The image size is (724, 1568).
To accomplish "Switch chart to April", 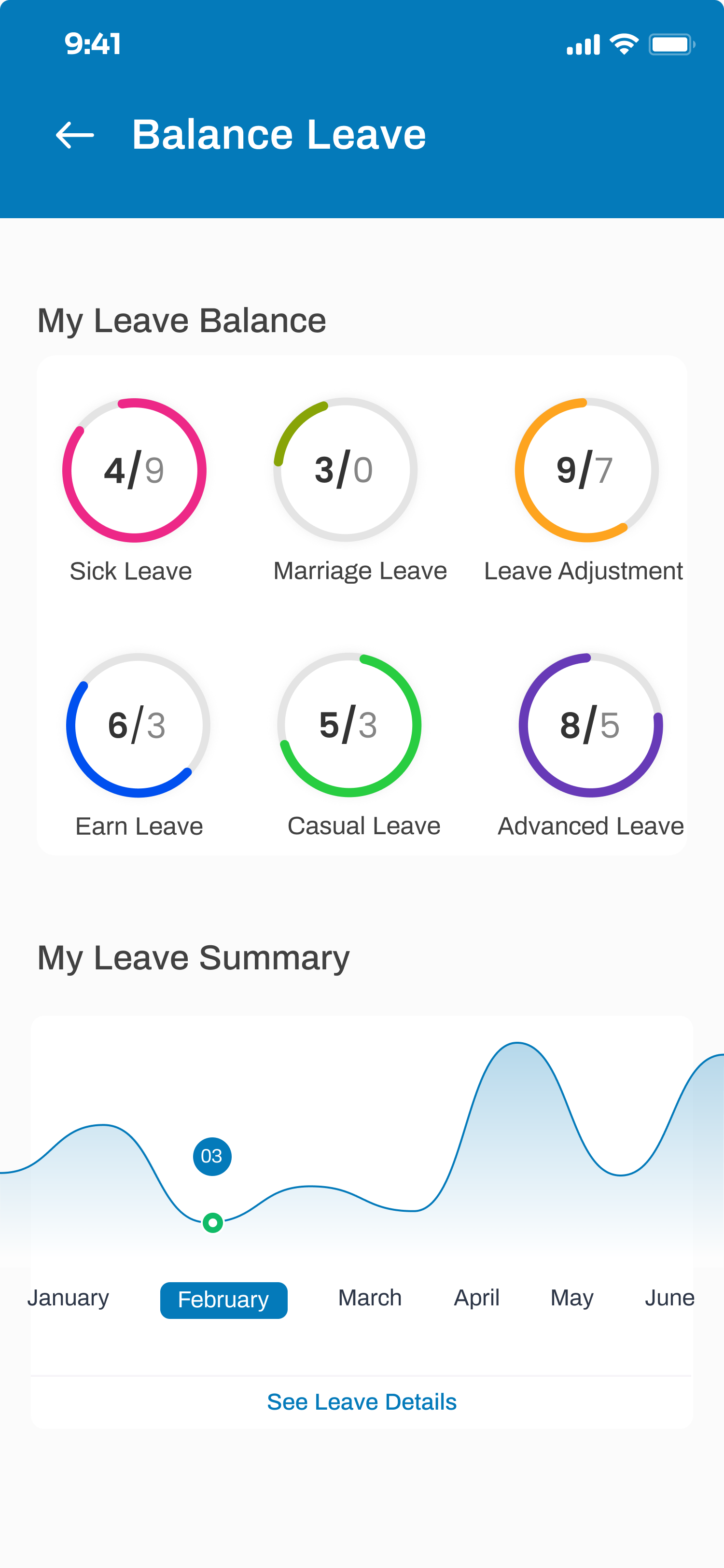I will coord(476,1298).
